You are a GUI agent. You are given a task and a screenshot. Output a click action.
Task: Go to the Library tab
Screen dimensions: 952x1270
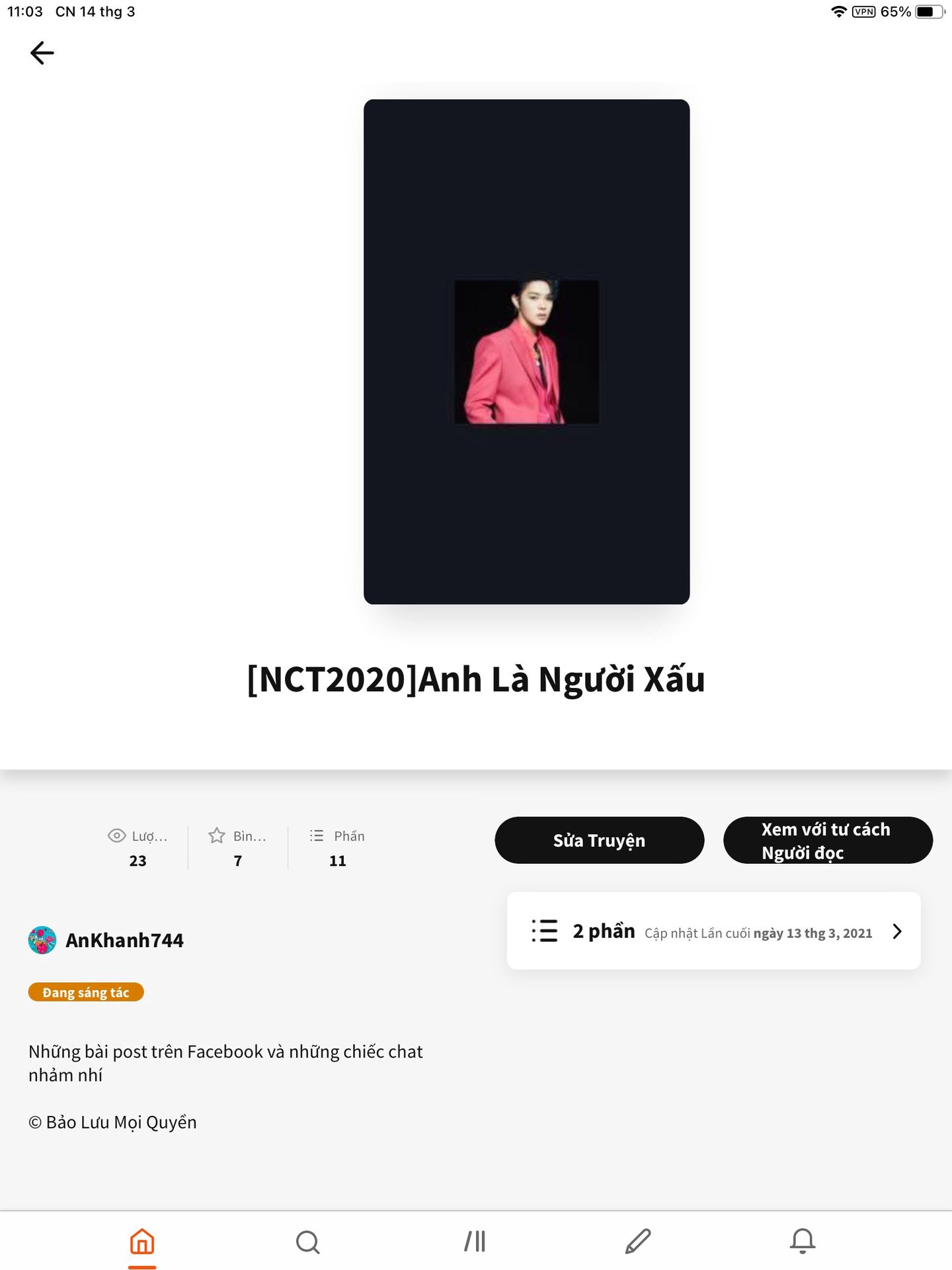pyautogui.click(x=475, y=1242)
